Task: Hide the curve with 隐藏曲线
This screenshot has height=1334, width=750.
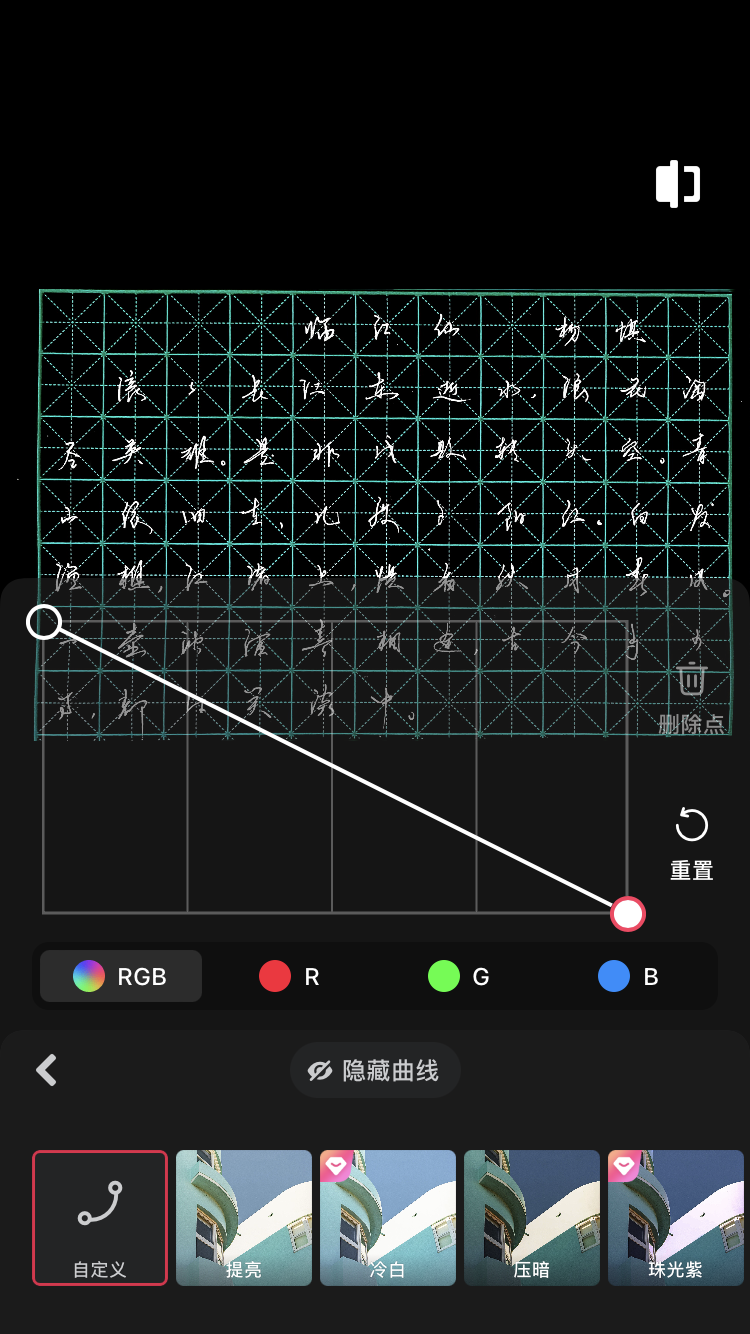Action: coord(375,1070)
